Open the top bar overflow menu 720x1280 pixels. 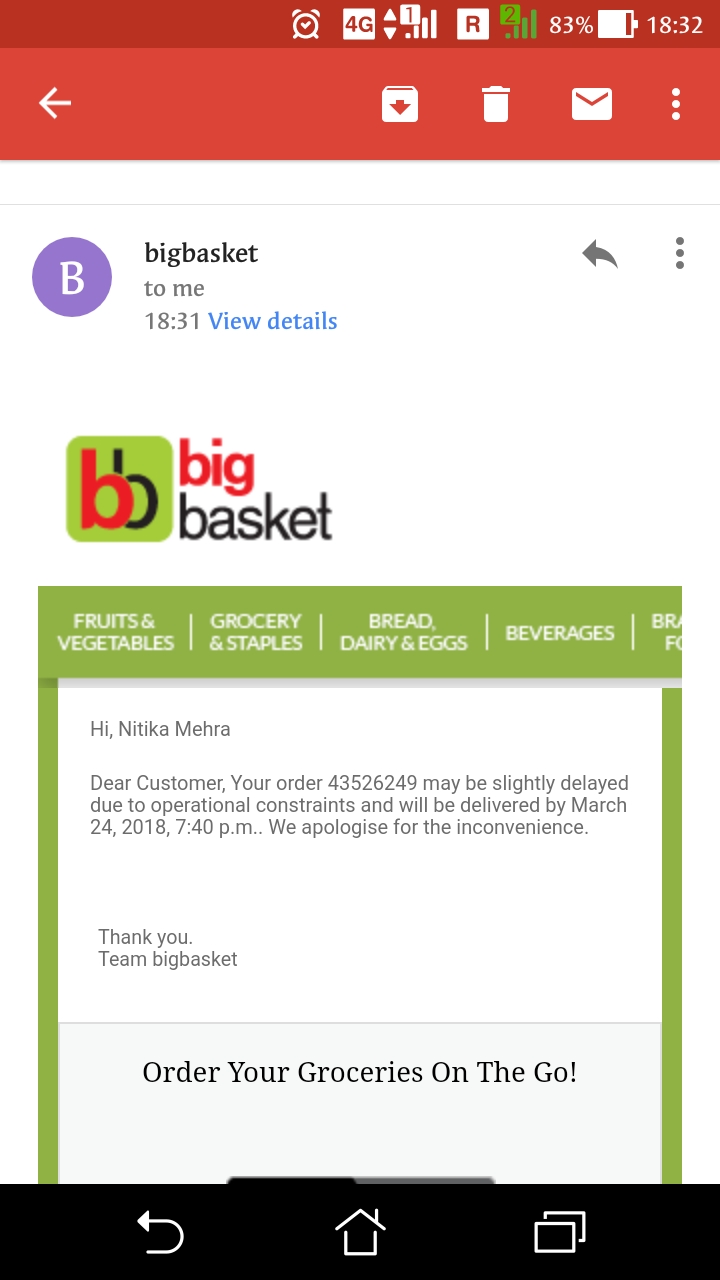click(677, 103)
